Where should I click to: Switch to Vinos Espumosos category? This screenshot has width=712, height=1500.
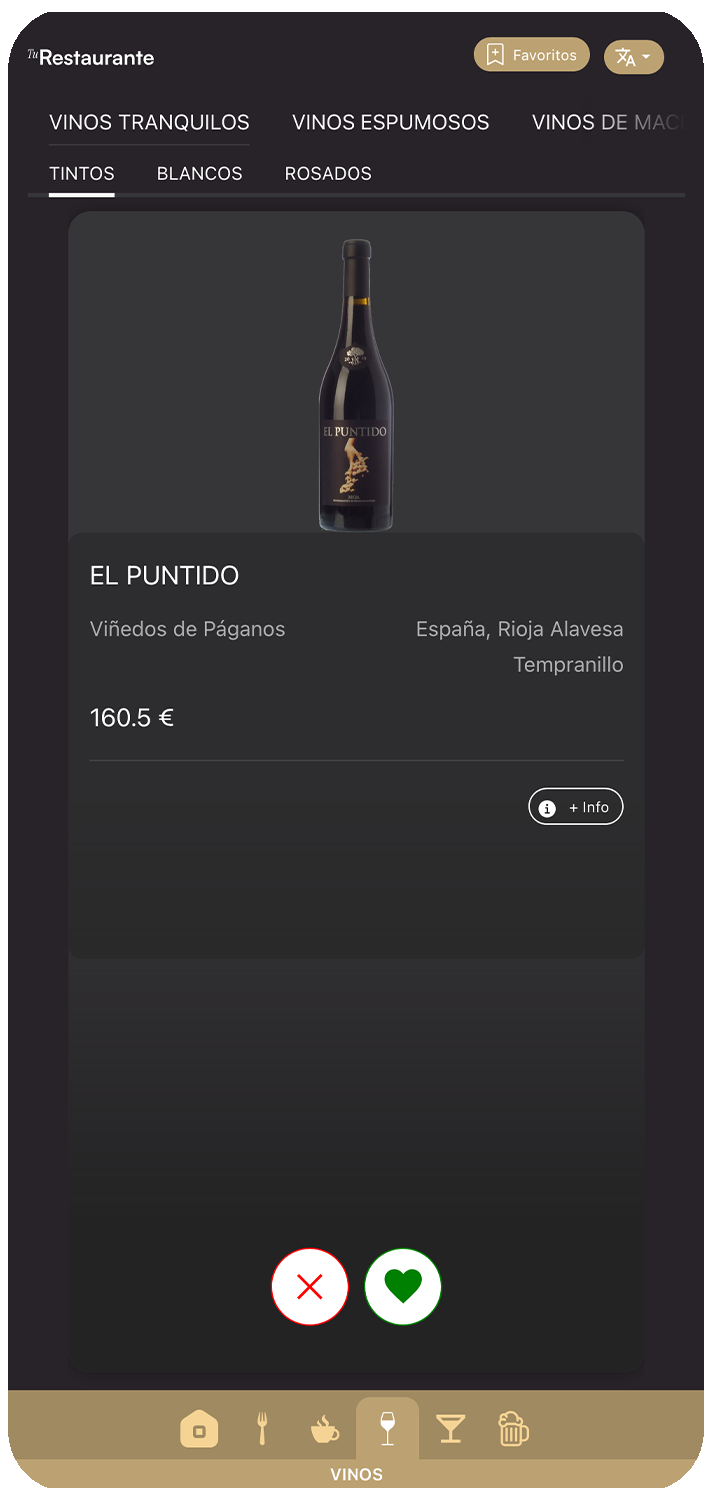(x=390, y=123)
